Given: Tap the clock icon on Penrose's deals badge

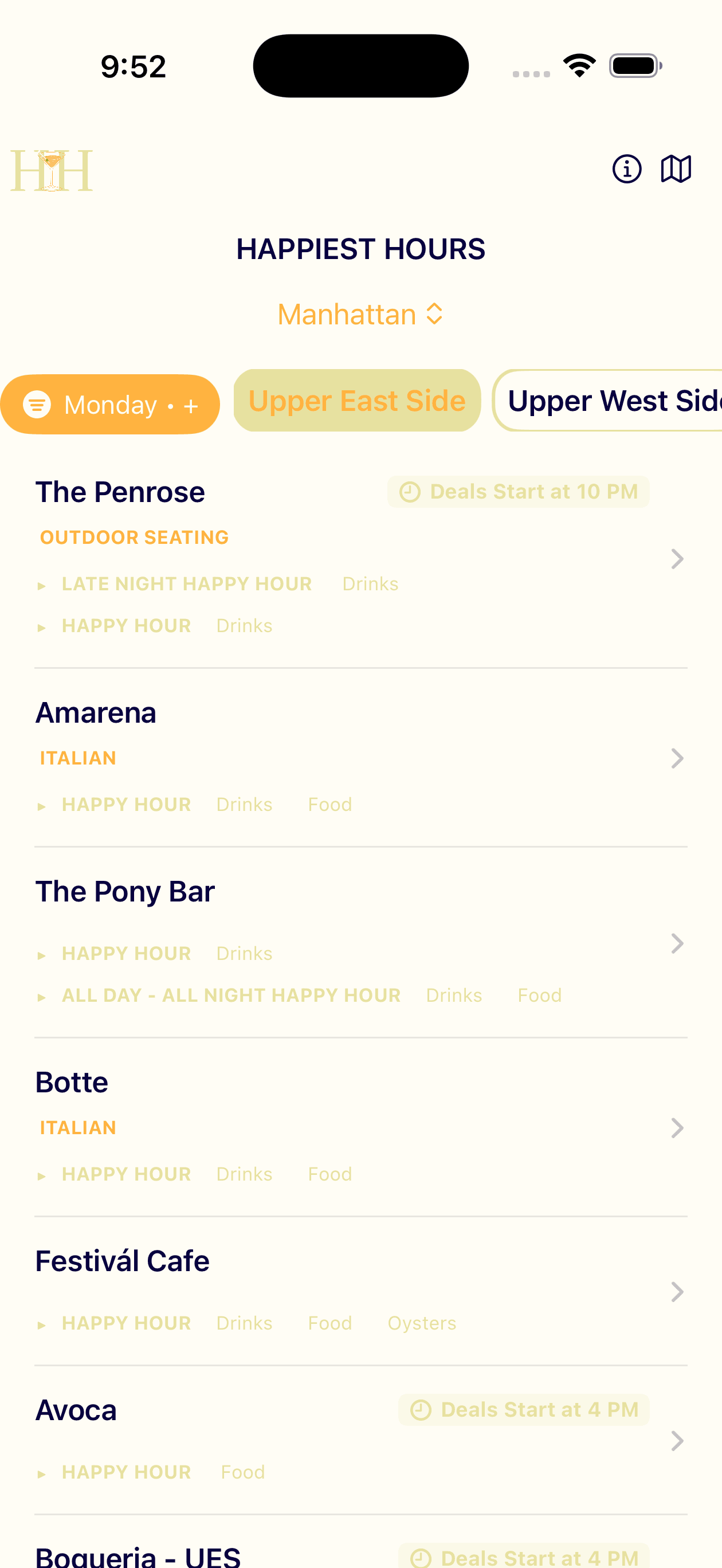Looking at the screenshot, I should pyautogui.click(x=409, y=491).
